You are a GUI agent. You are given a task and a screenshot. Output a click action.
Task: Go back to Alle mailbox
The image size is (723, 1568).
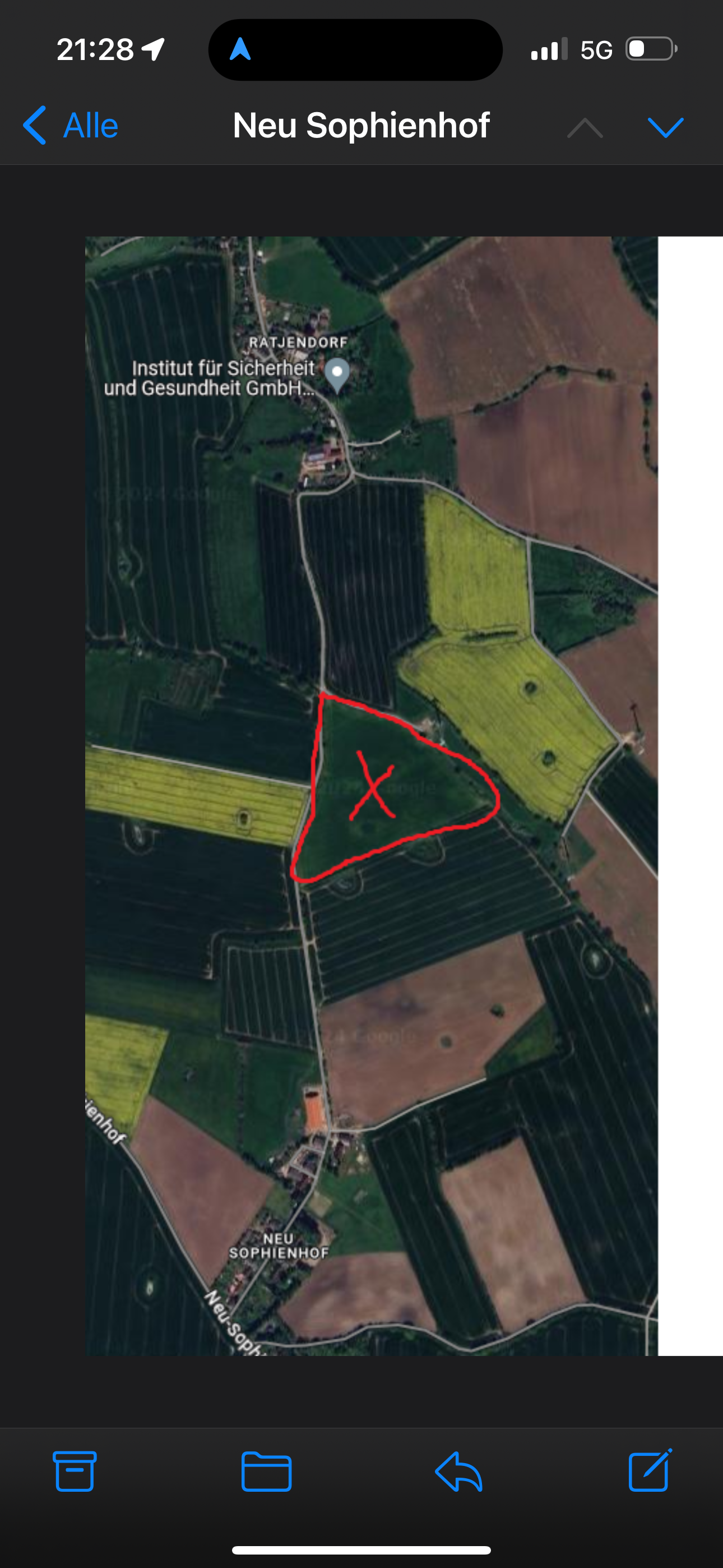(x=71, y=126)
